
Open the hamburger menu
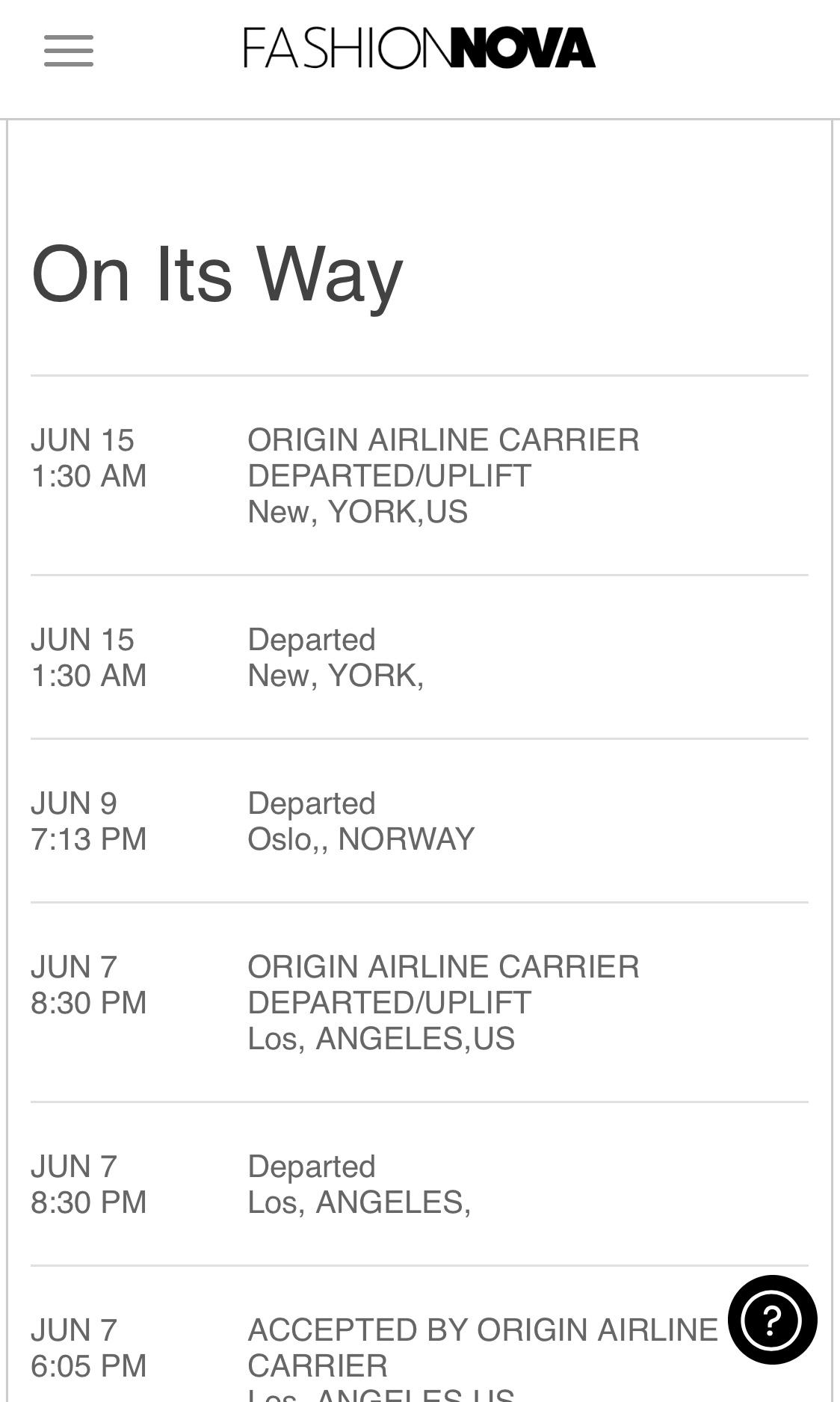pyautogui.click(x=69, y=51)
